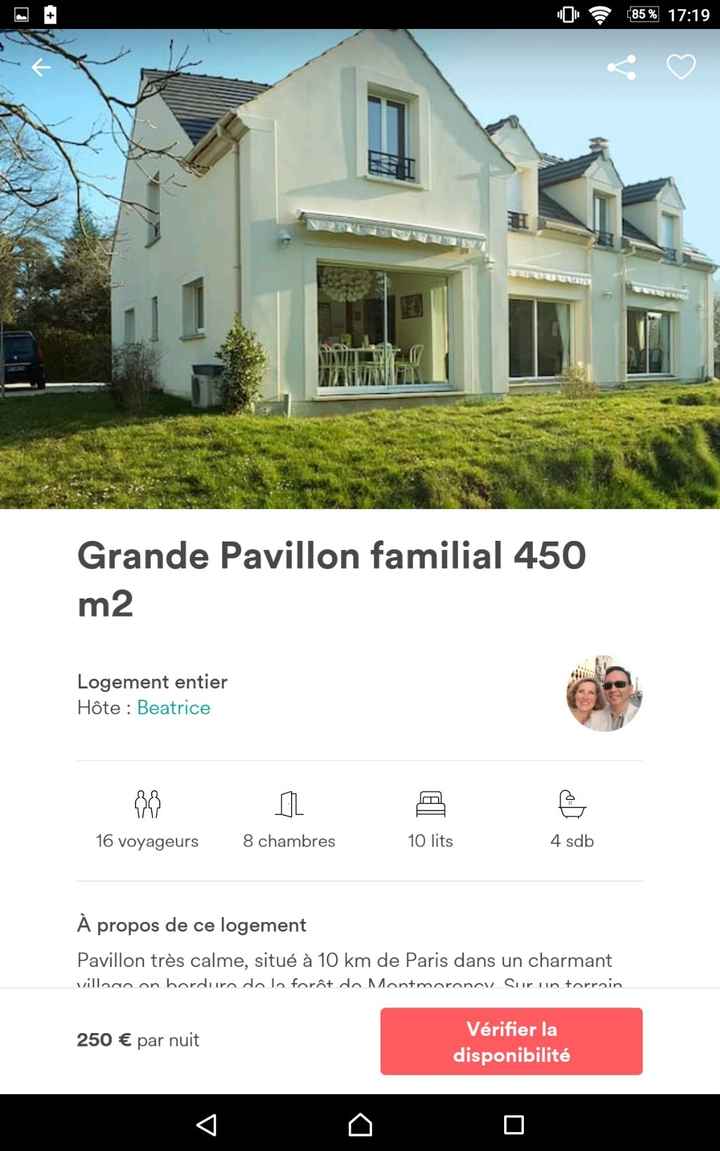Toggle the favorite heart for this home
This screenshot has width=720, height=1151.
point(681,67)
